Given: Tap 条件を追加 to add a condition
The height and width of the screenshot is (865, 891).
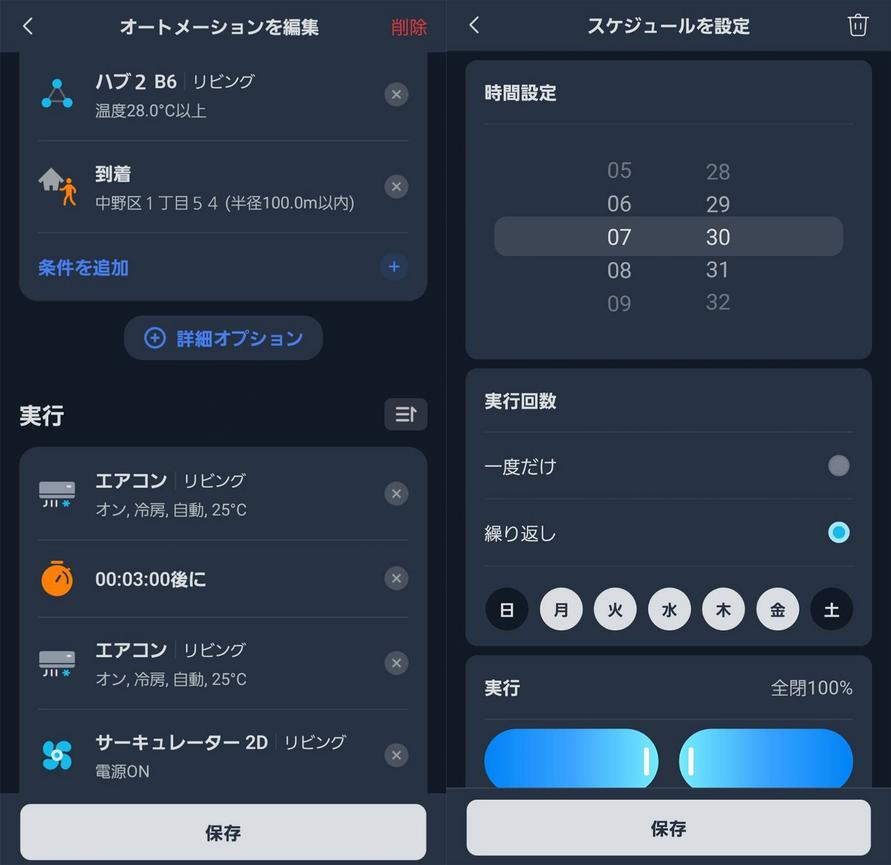Looking at the screenshot, I should [84, 268].
